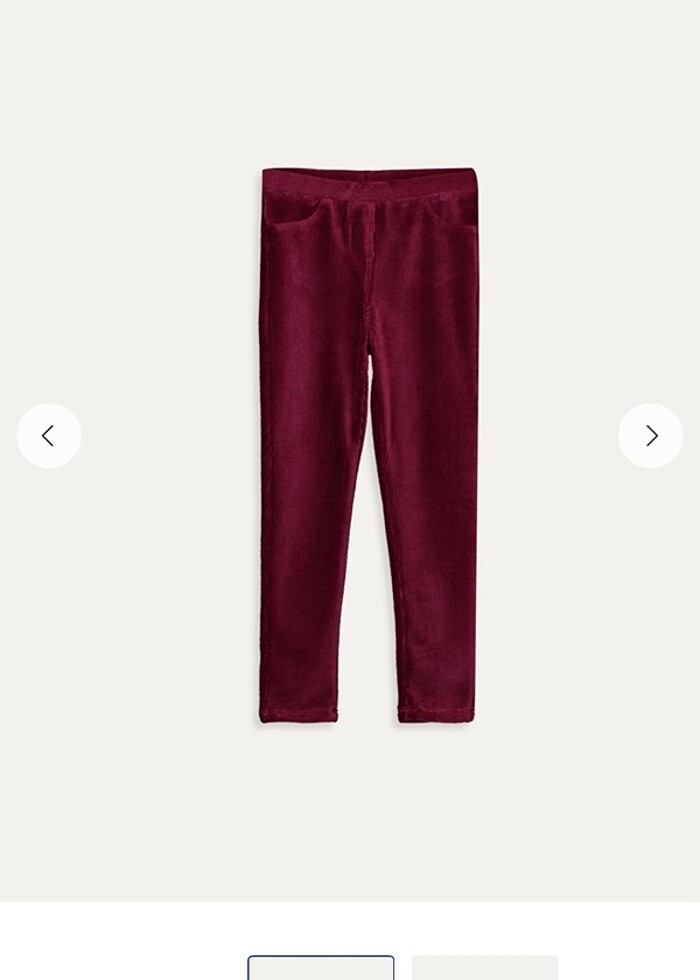Open the burgundy pants product photo
700x980 pixels.
[x=369, y=445]
